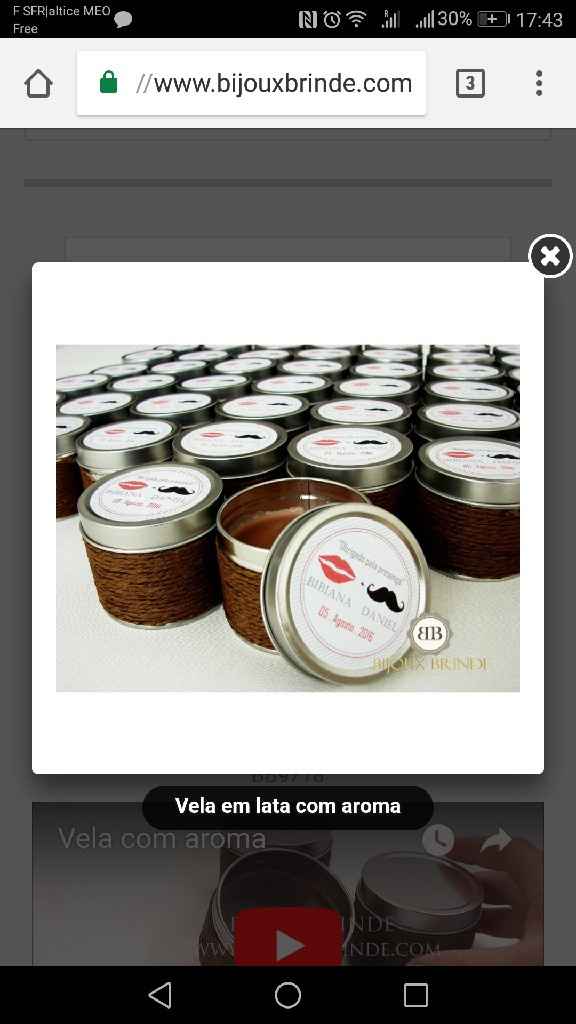Viewport: 576px width, 1024px height.
Task: Go to the browser home page
Action: pyautogui.click(x=39, y=84)
